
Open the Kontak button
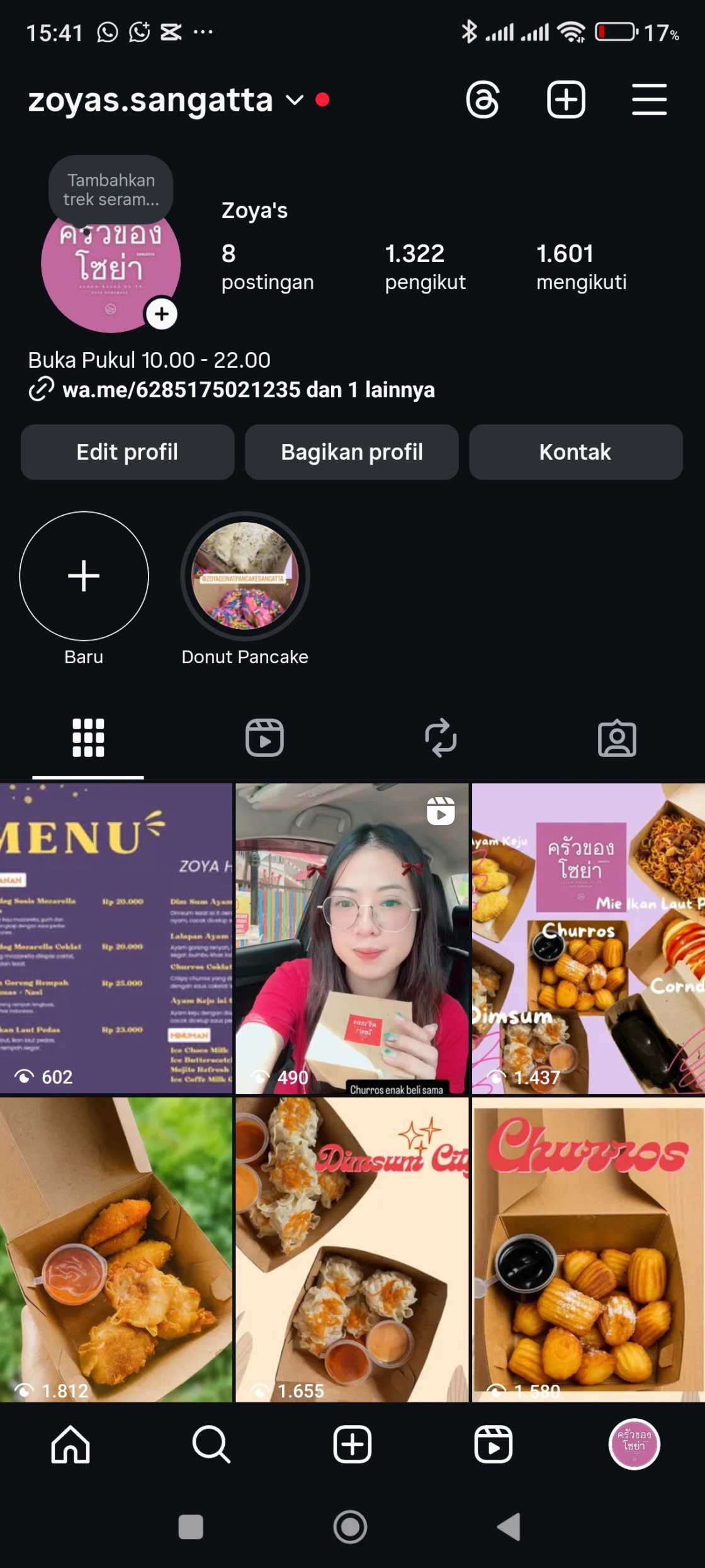click(575, 452)
